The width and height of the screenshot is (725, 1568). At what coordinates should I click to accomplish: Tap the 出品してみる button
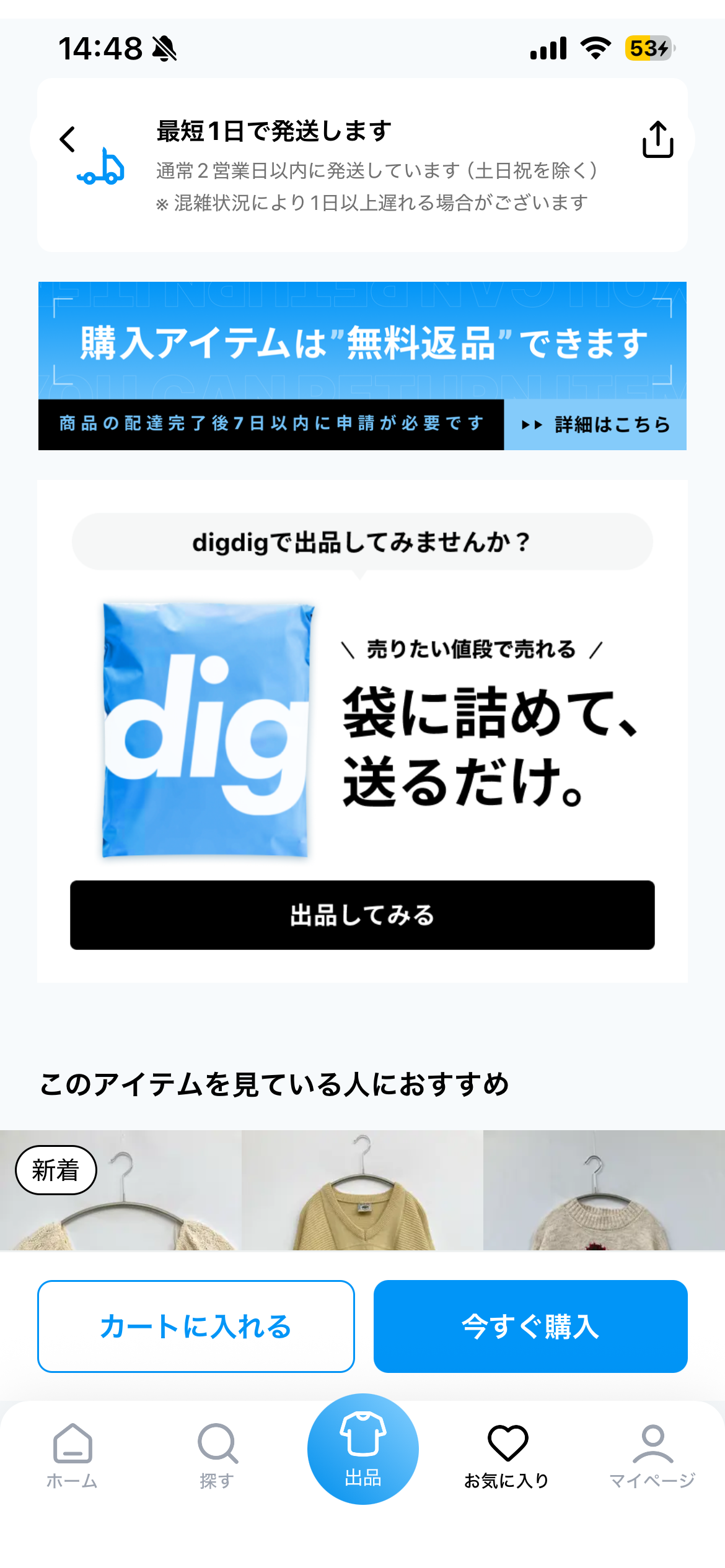[x=362, y=915]
